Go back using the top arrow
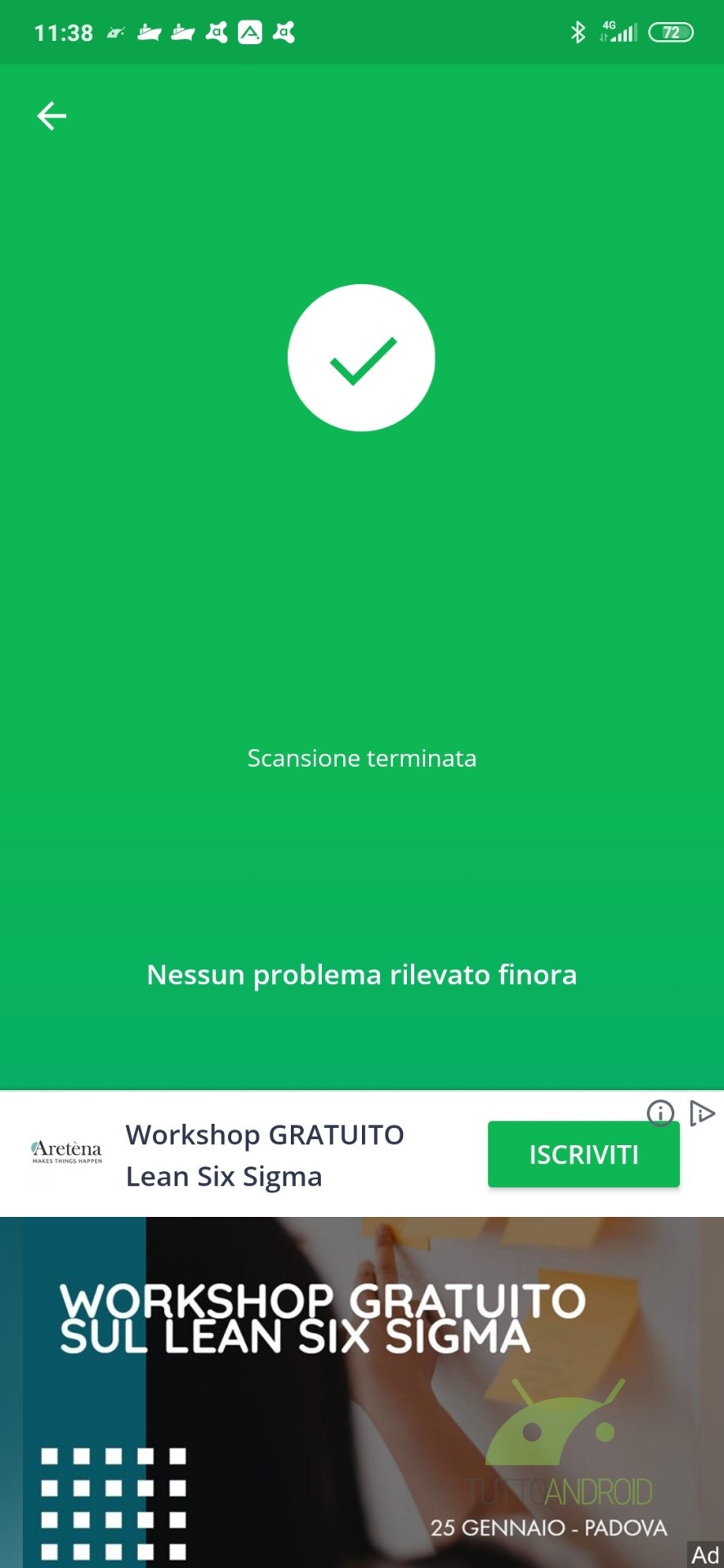724x1568 pixels. [x=51, y=116]
